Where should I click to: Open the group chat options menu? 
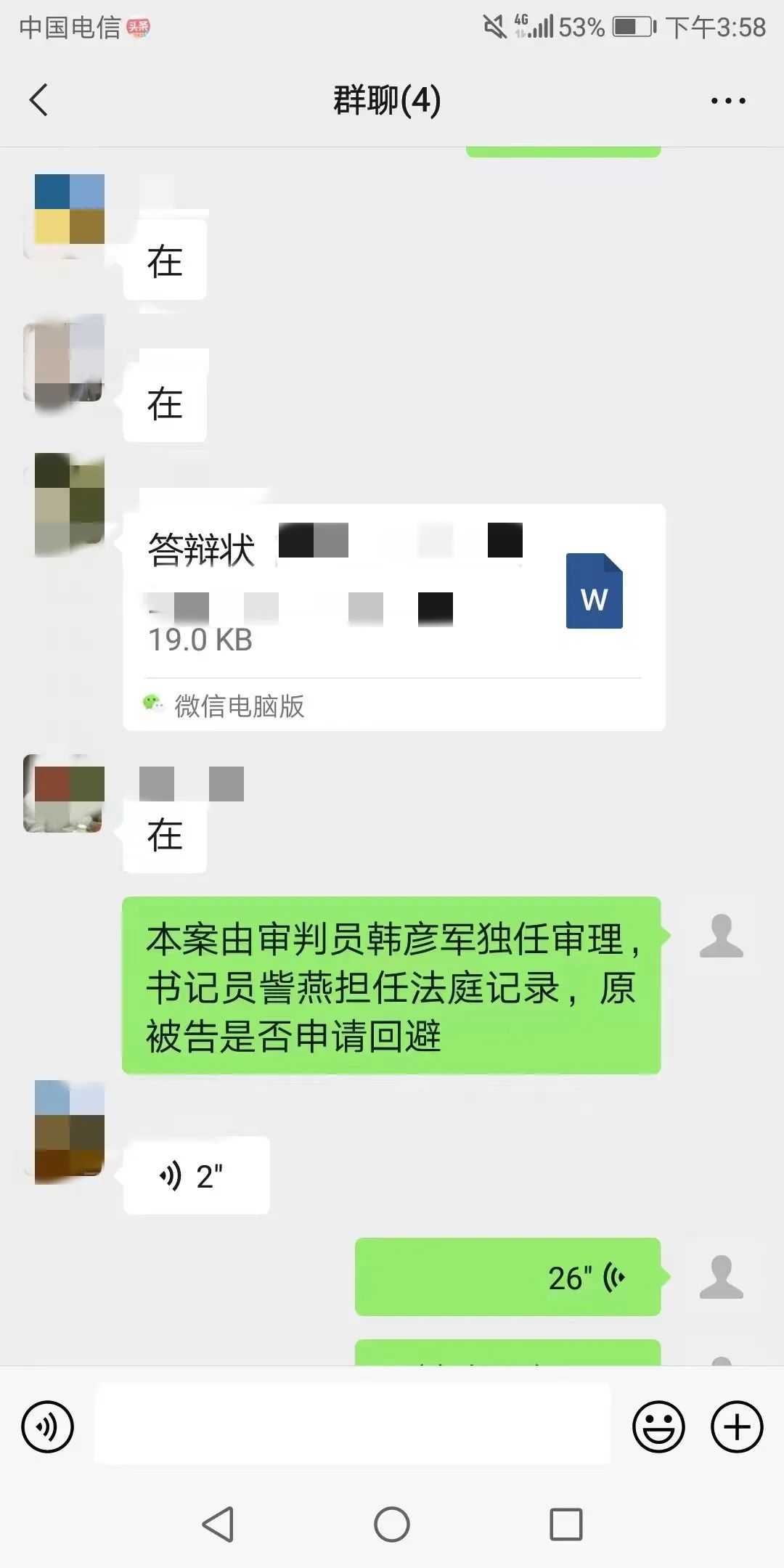pyautogui.click(x=728, y=101)
